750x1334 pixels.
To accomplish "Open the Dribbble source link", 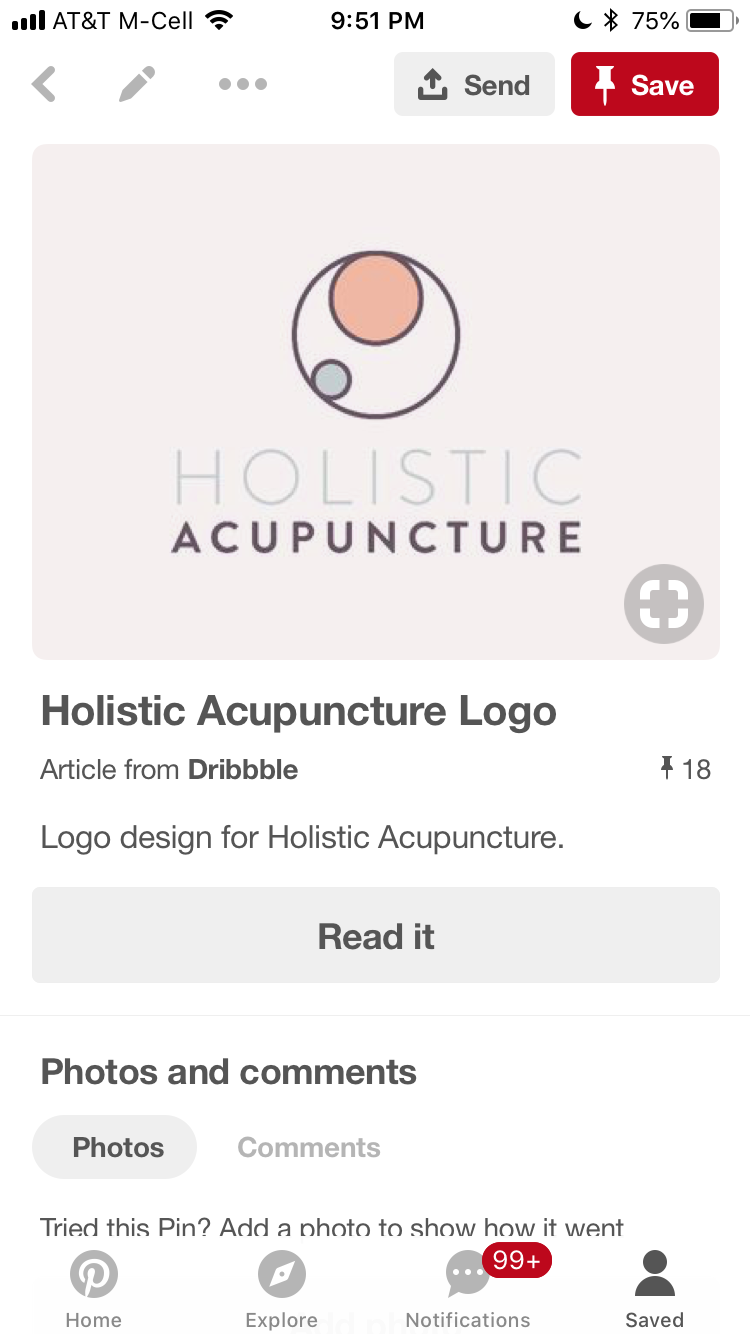I will pyautogui.click(x=243, y=769).
